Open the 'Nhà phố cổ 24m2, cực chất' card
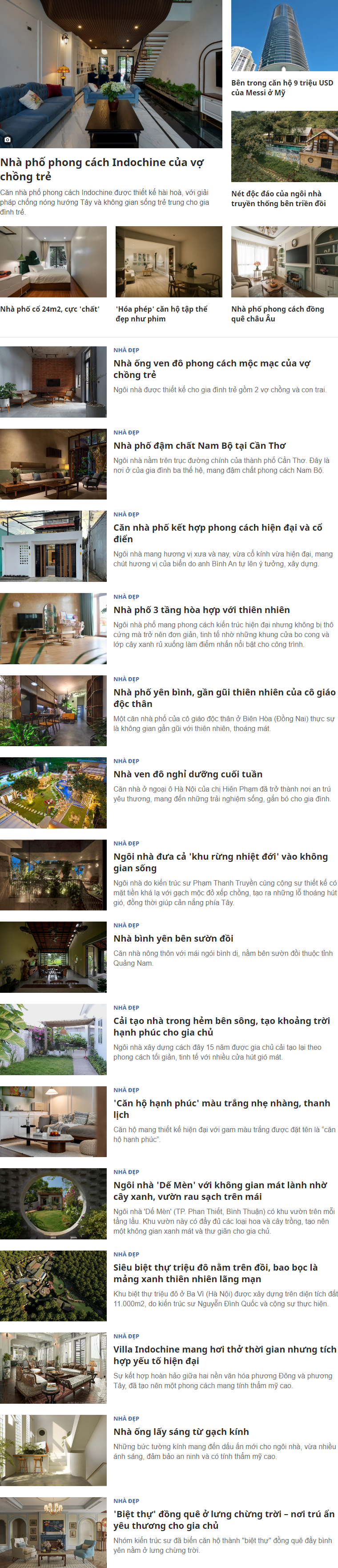 pyautogui.click(x=50, y=309)
